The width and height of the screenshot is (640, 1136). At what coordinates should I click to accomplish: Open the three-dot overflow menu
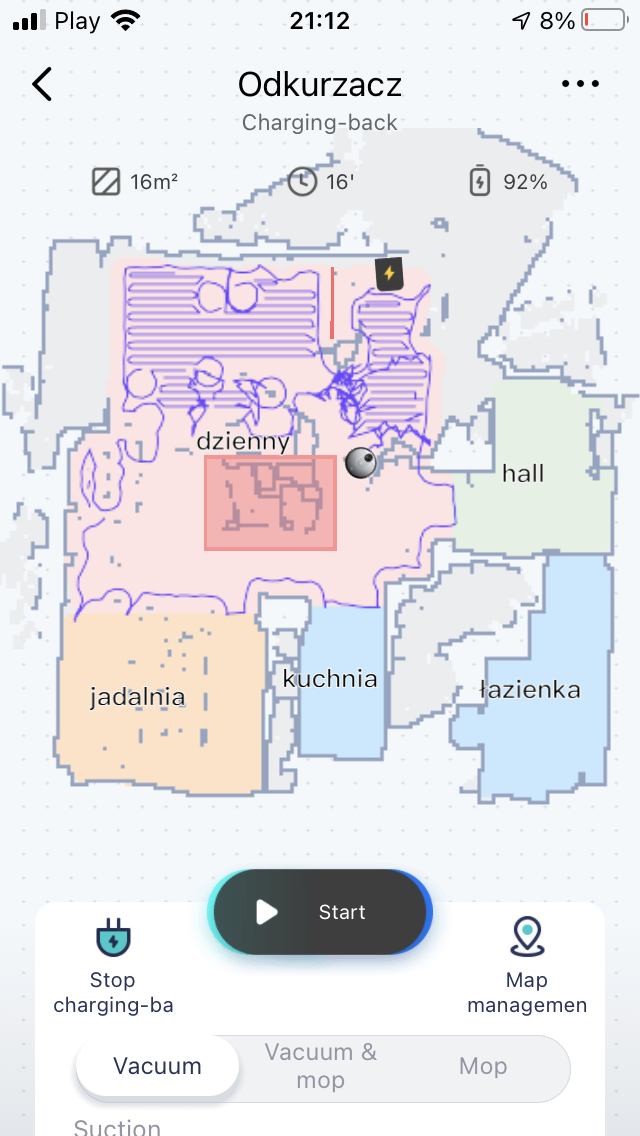pyautogui.click(x=580, y=84)
